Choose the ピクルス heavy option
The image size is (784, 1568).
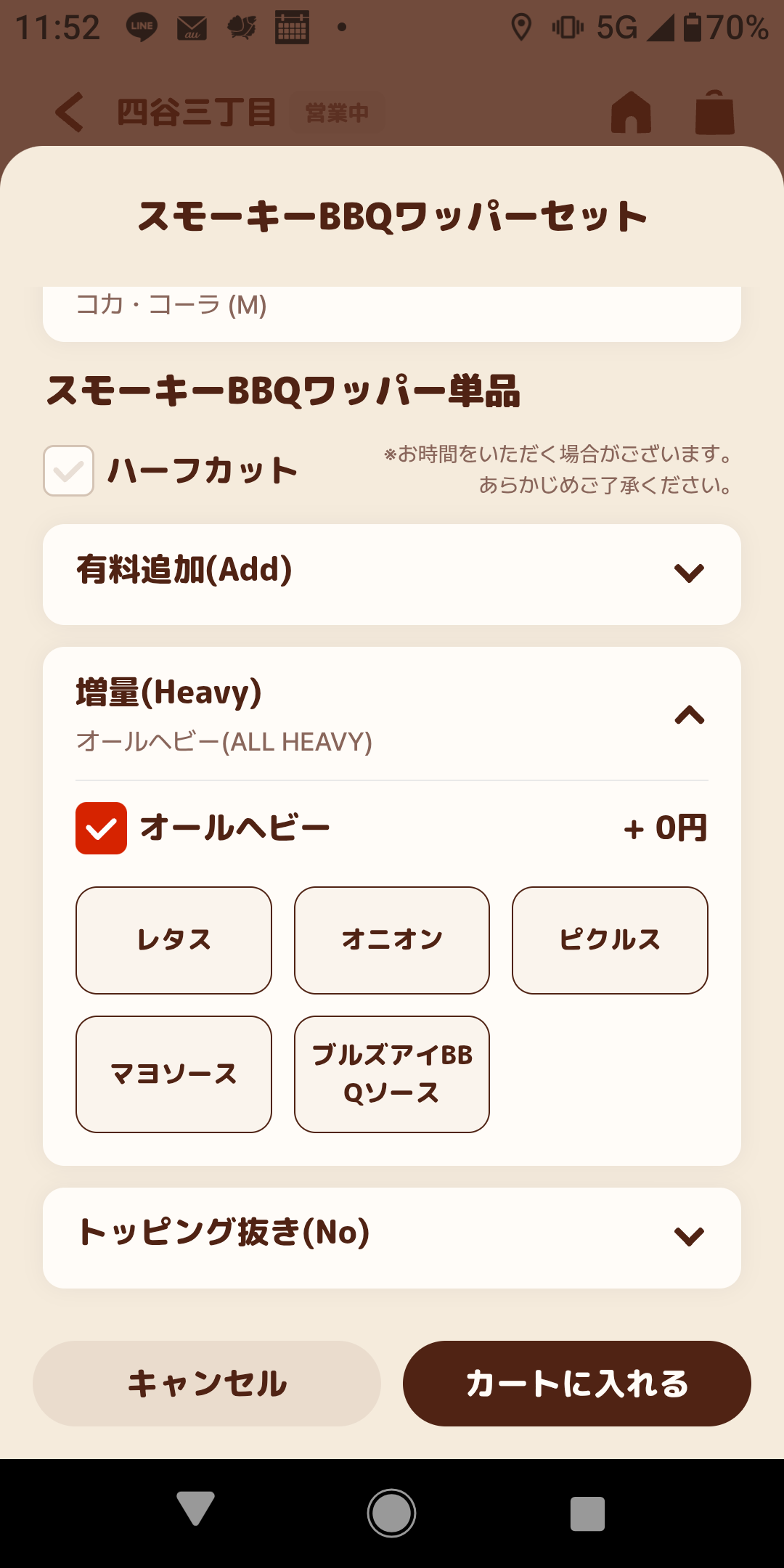(x=610, y=940)
